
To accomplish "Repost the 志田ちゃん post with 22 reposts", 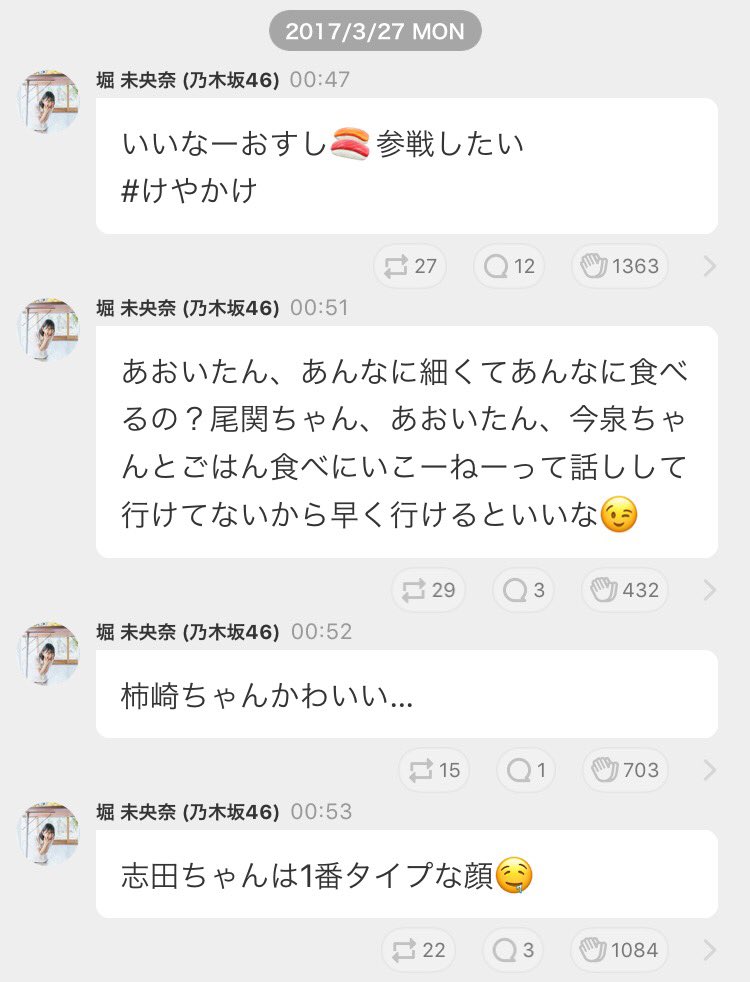I will coord(418,950).
